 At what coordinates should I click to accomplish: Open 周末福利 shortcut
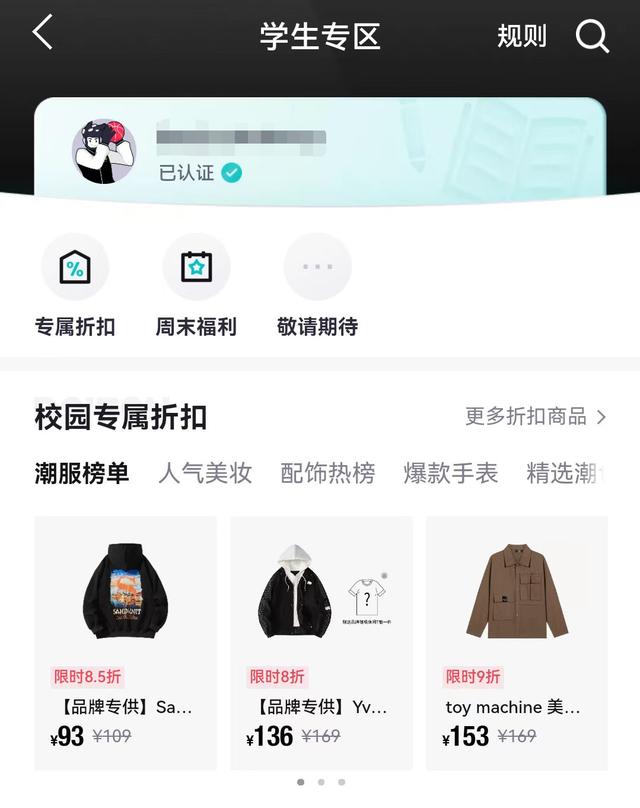point(197,268)
